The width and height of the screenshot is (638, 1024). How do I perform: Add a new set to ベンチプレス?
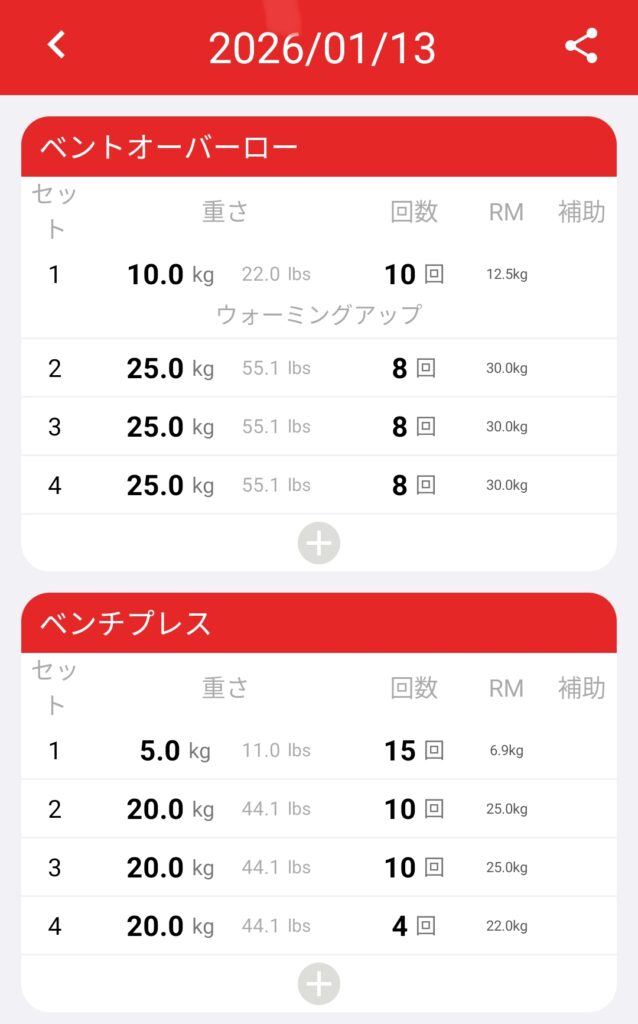click(319, 985)
